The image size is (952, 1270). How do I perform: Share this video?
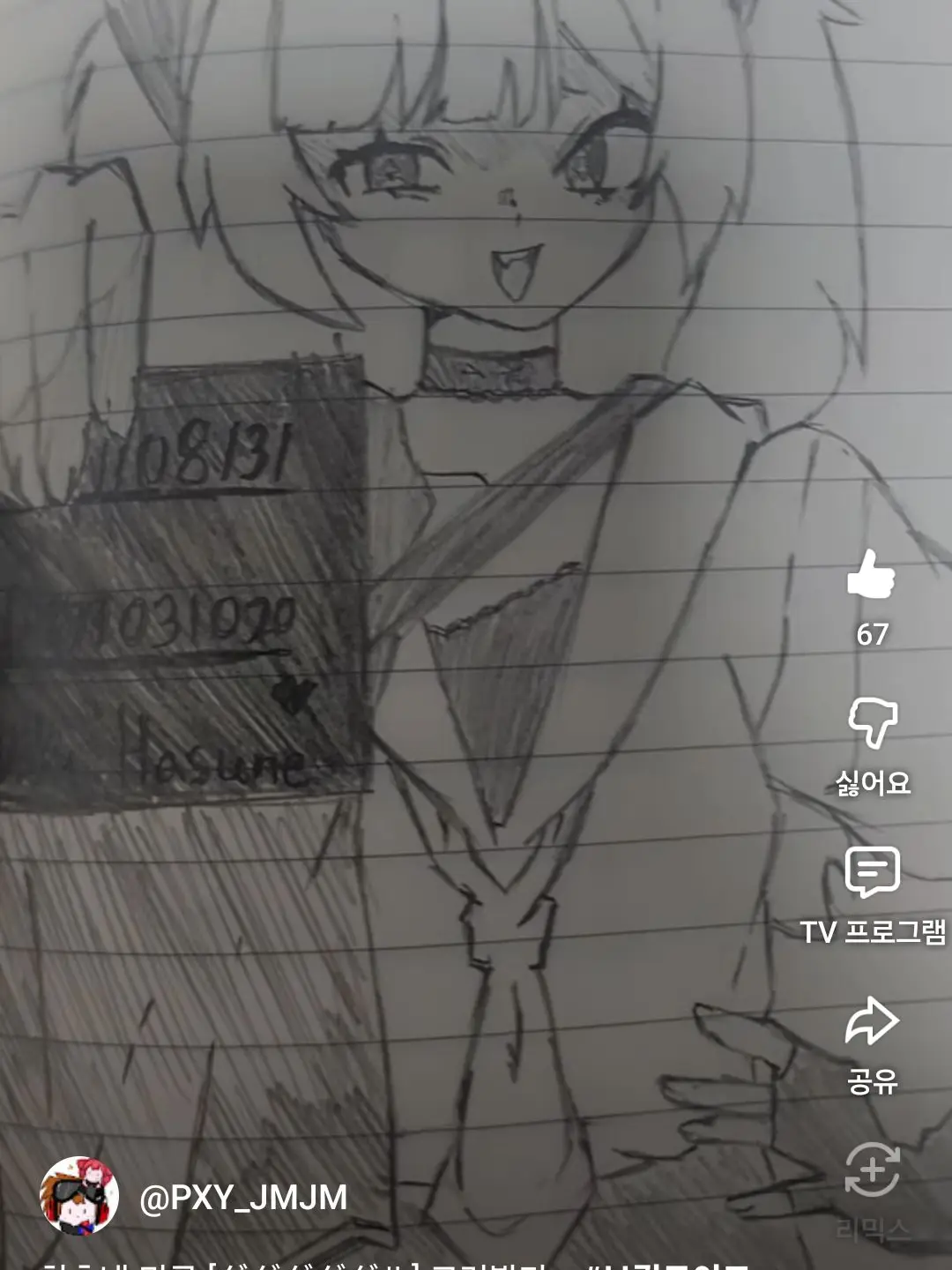pyautogui.click(x=872, y=1023)
